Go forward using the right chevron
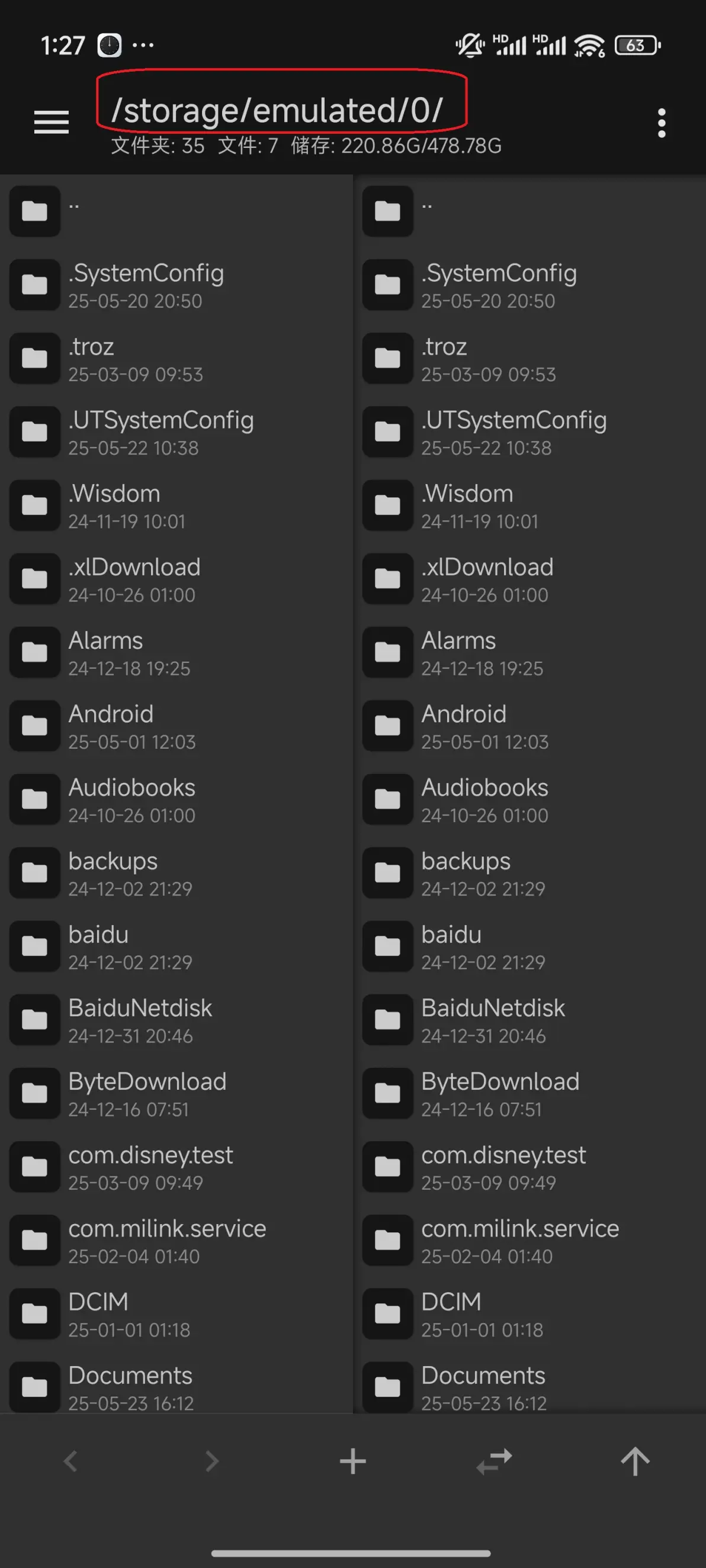 click(211, 1461)
